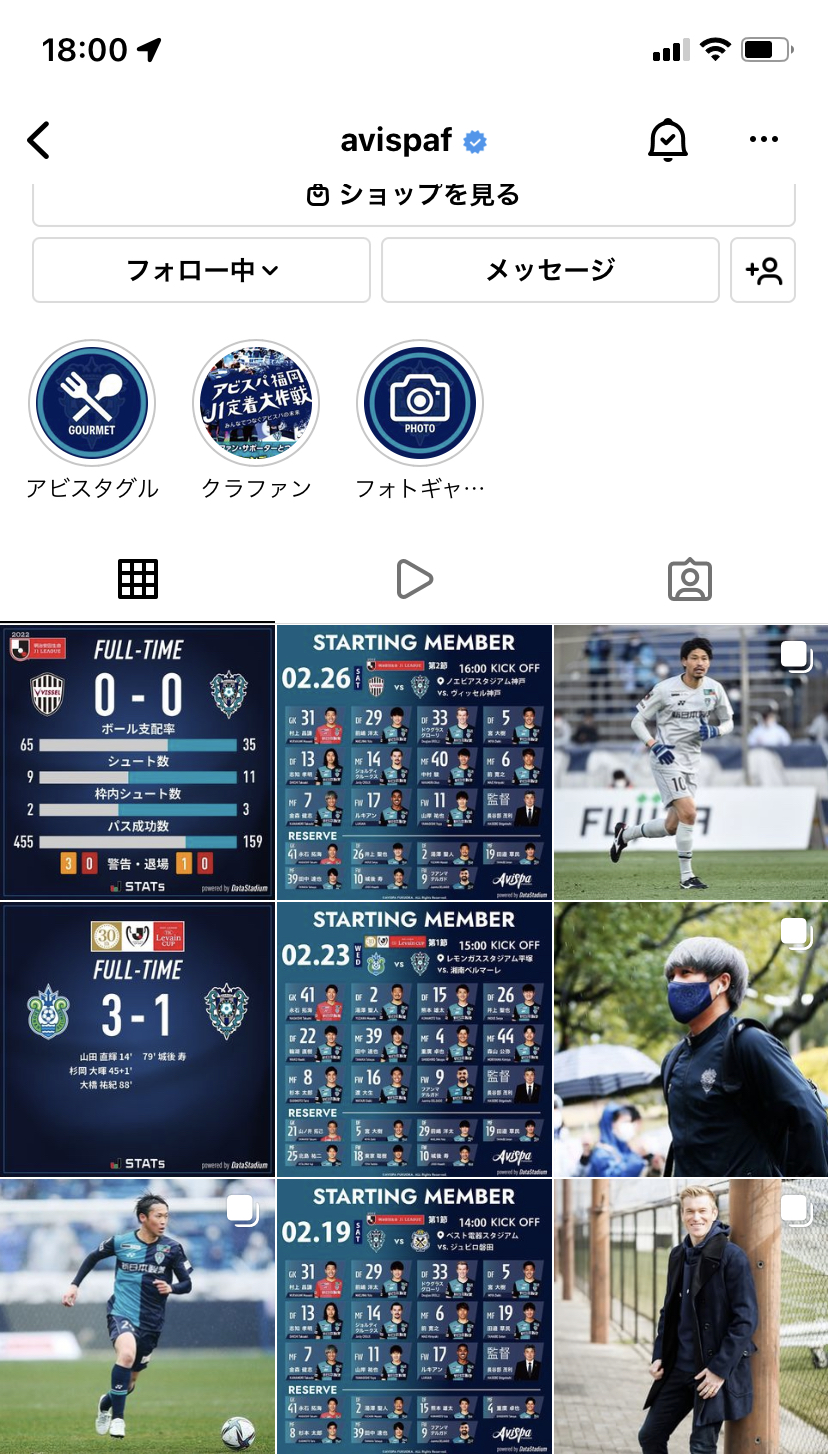This screenshot has width=828, height=1454.
Task: Go back from the avispaf profile
Action: coord(39,141)
